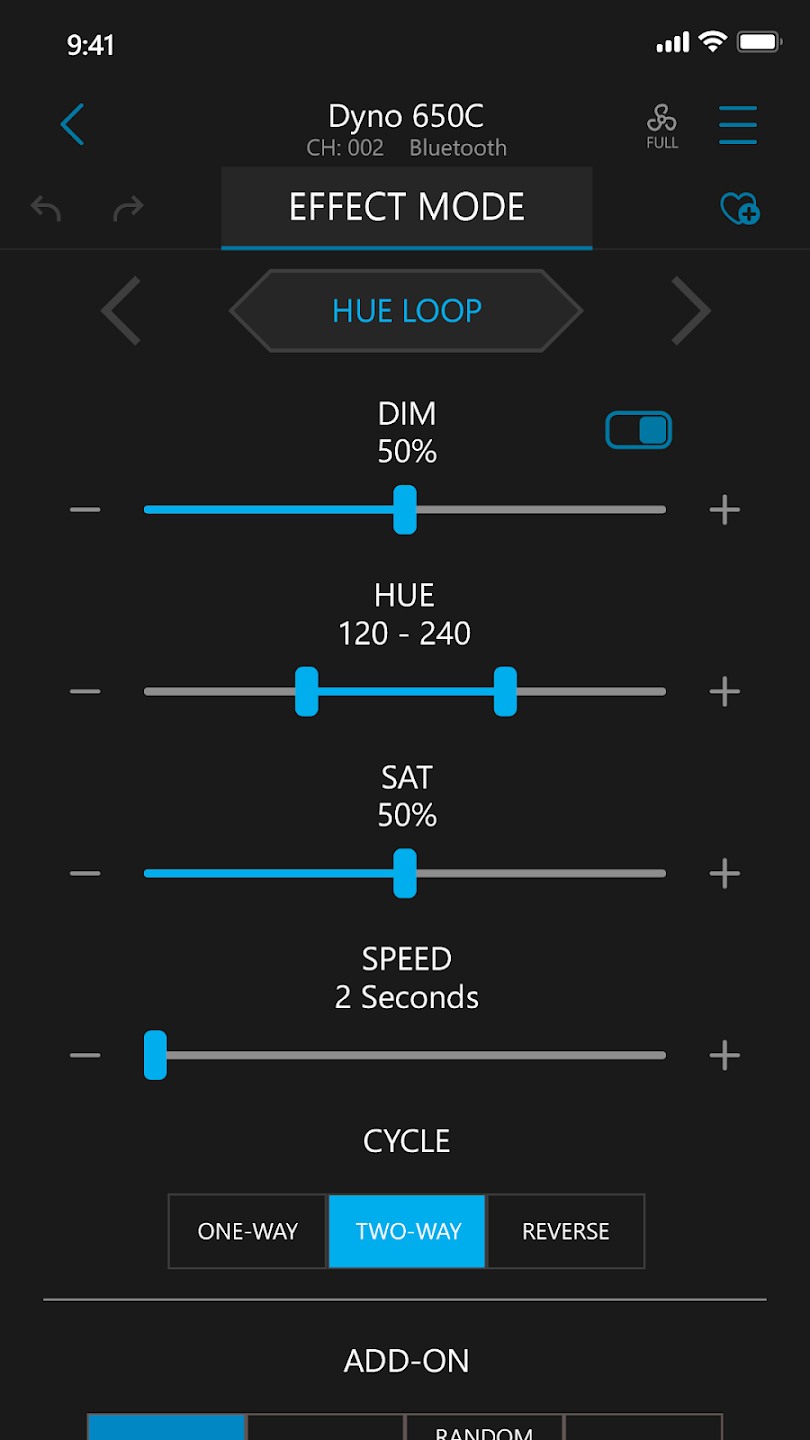The image size is (810, 1440).
Task: Decrease DIM with the minus button
Action: [85, 510]
